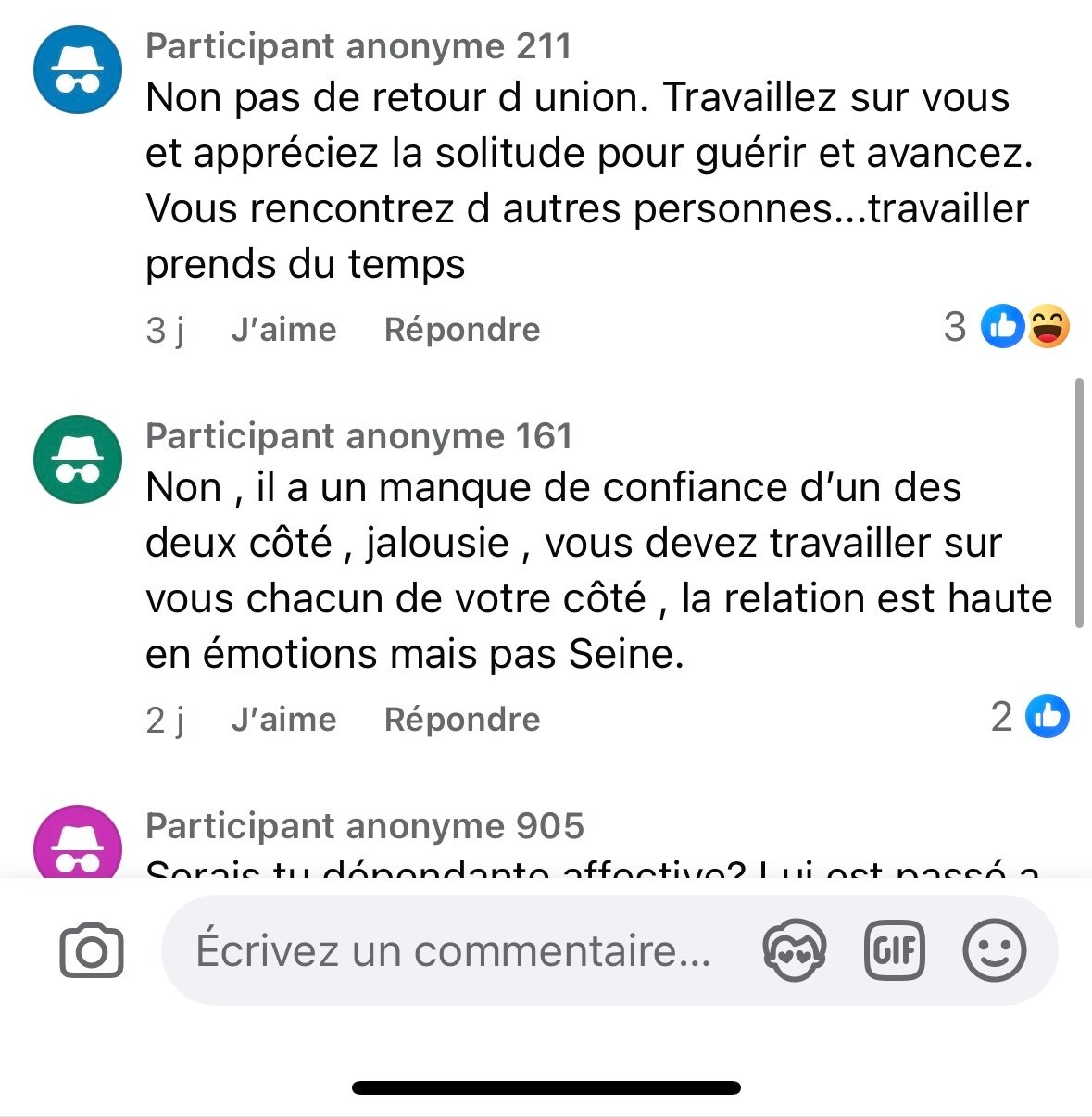Like Participant anonyme 161's comment
This screenshot has width=1092, height=1117.
(x=283, y=720)
